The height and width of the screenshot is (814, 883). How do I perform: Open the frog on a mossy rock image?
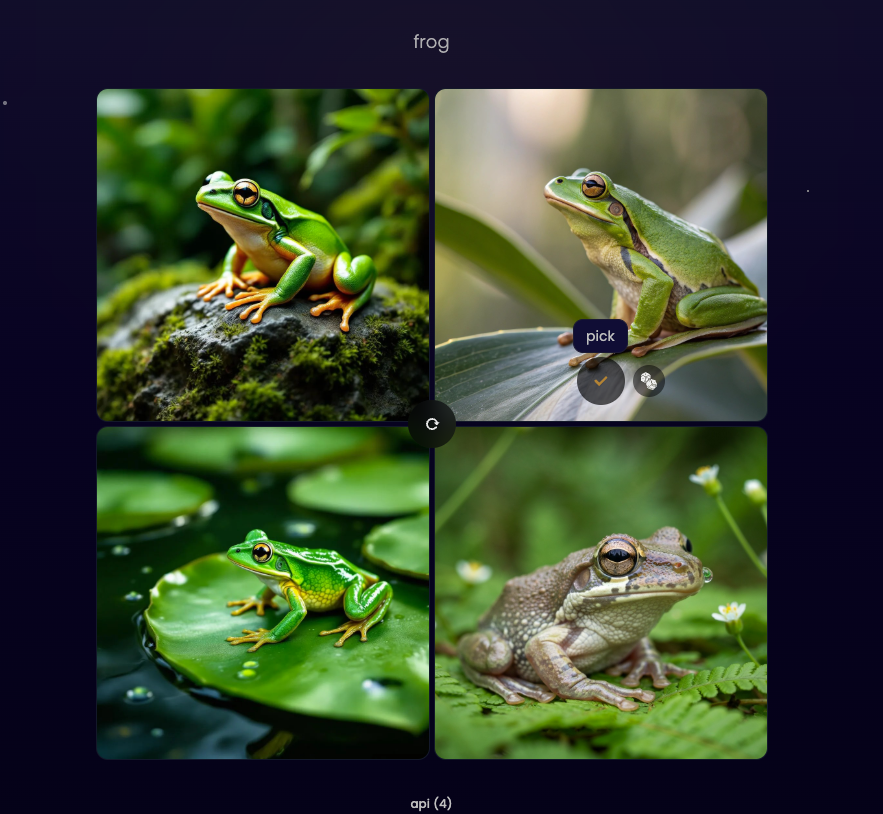pyautogui.click(x=263, y=255)
